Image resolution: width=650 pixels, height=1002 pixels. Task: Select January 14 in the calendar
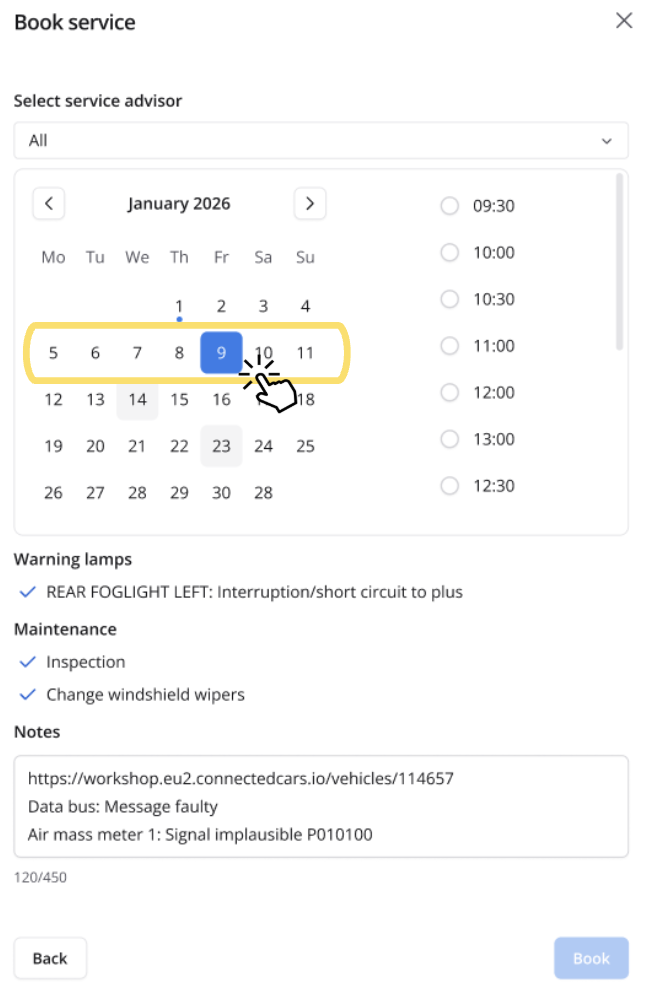[137, 399]
